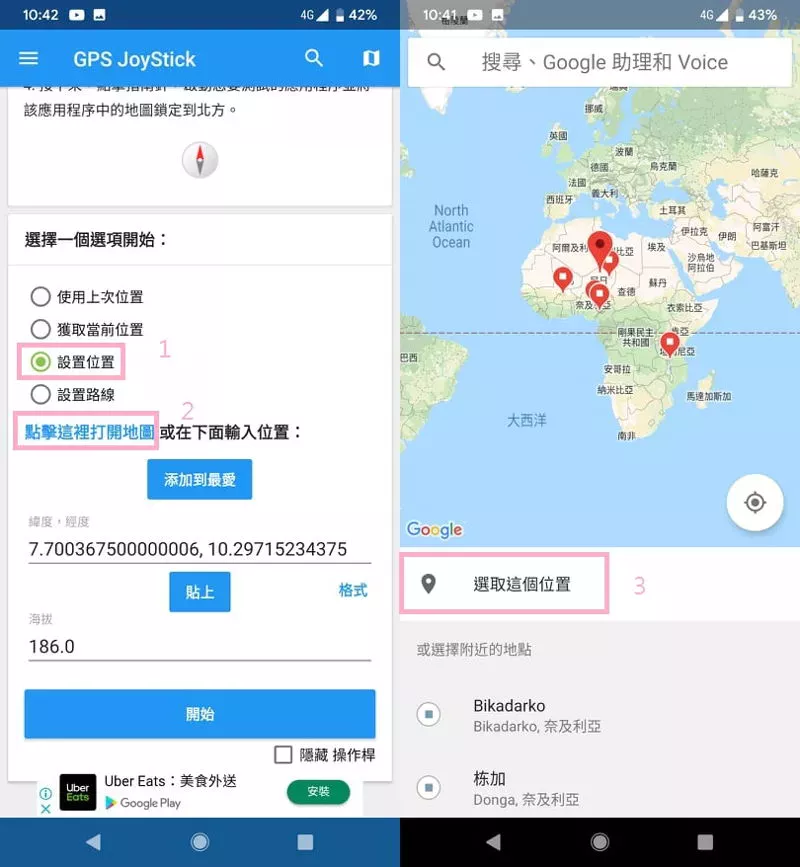The width and height of the screenshot is (800, 867).
Task: Tap the search icon in GPS JoyStick bar
Action: point(314,59)
